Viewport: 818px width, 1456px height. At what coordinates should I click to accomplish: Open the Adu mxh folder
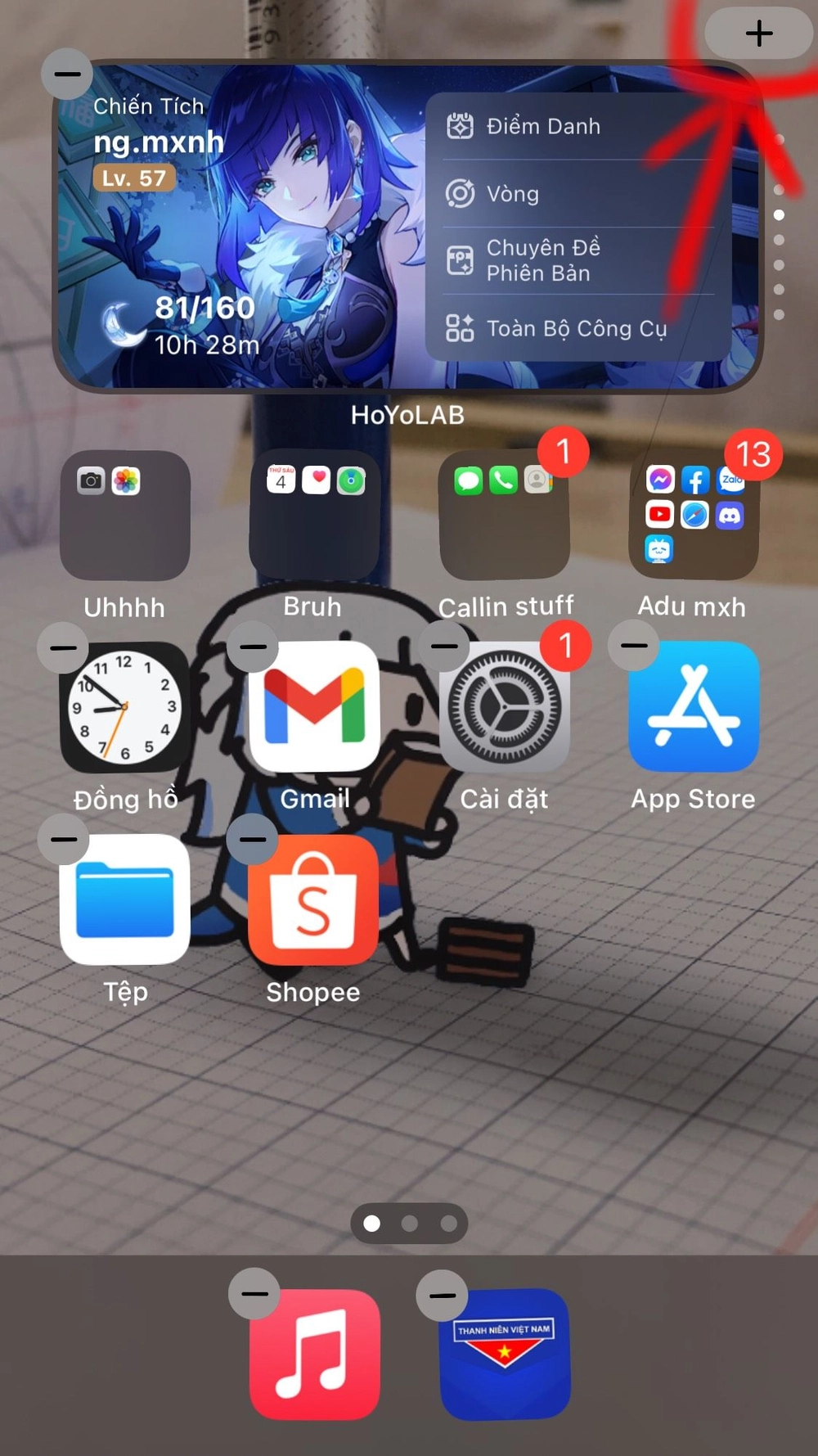(x=694, y=516)
